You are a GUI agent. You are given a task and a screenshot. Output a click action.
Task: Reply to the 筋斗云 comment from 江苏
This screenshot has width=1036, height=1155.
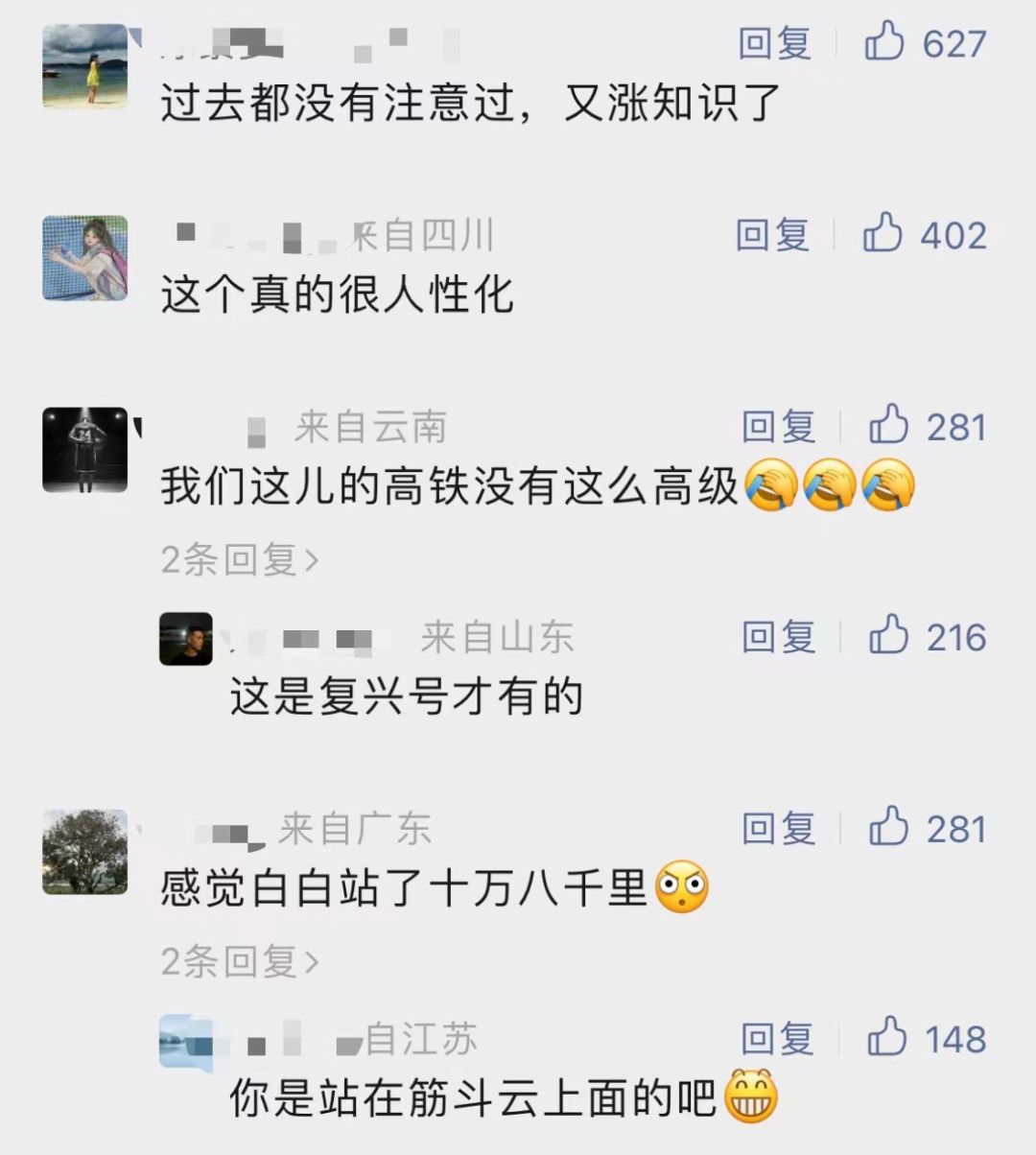click(x=777, y=1039)
